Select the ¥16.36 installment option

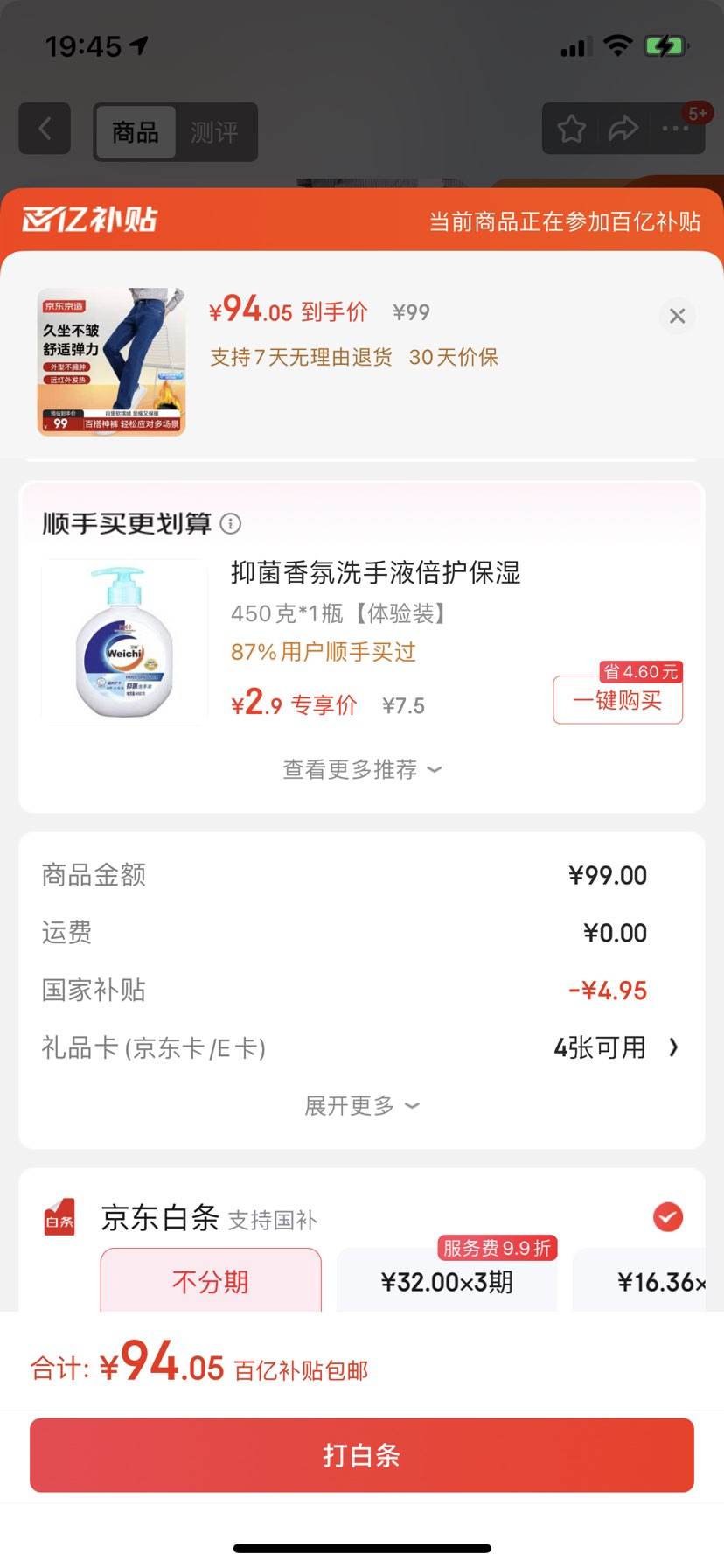tap(658, 1282)
